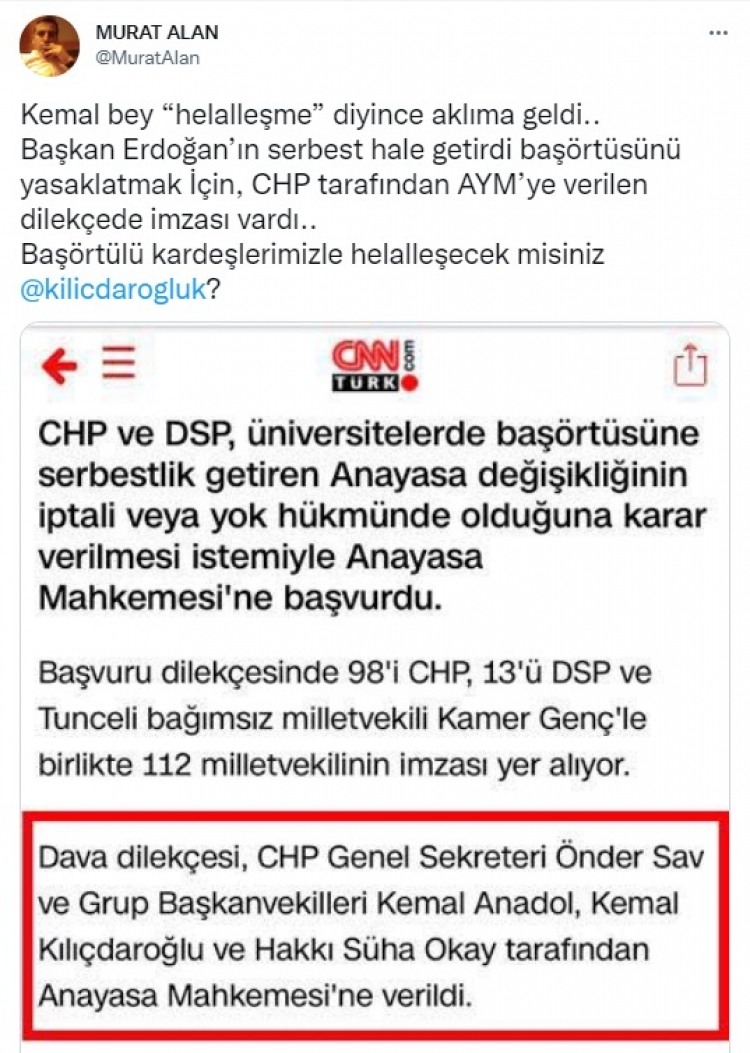View the MURAT ALAN profile name
This screenshot has width=750, height=1053.
(157, 33)
